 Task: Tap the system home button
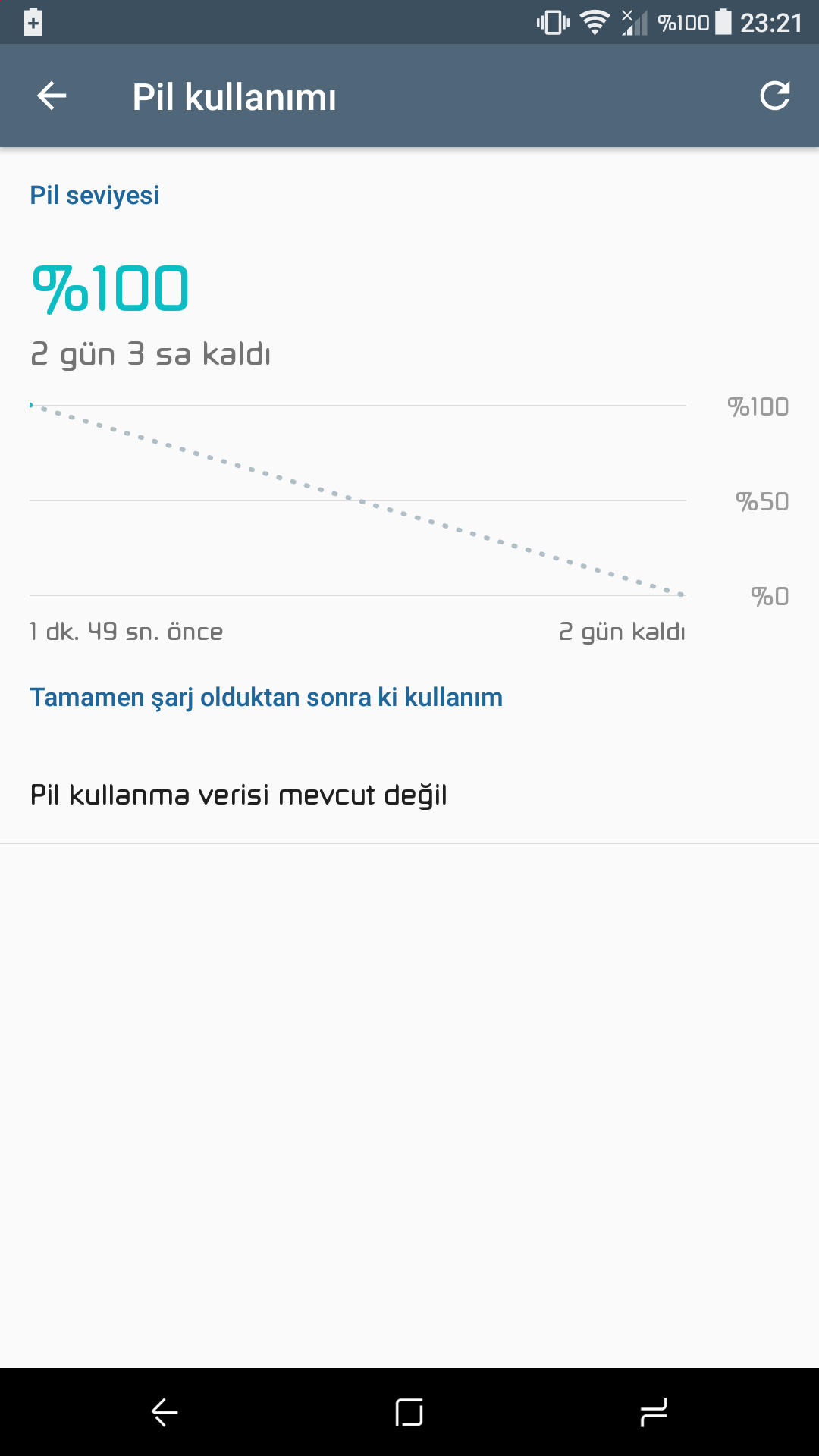(409, 1412)
